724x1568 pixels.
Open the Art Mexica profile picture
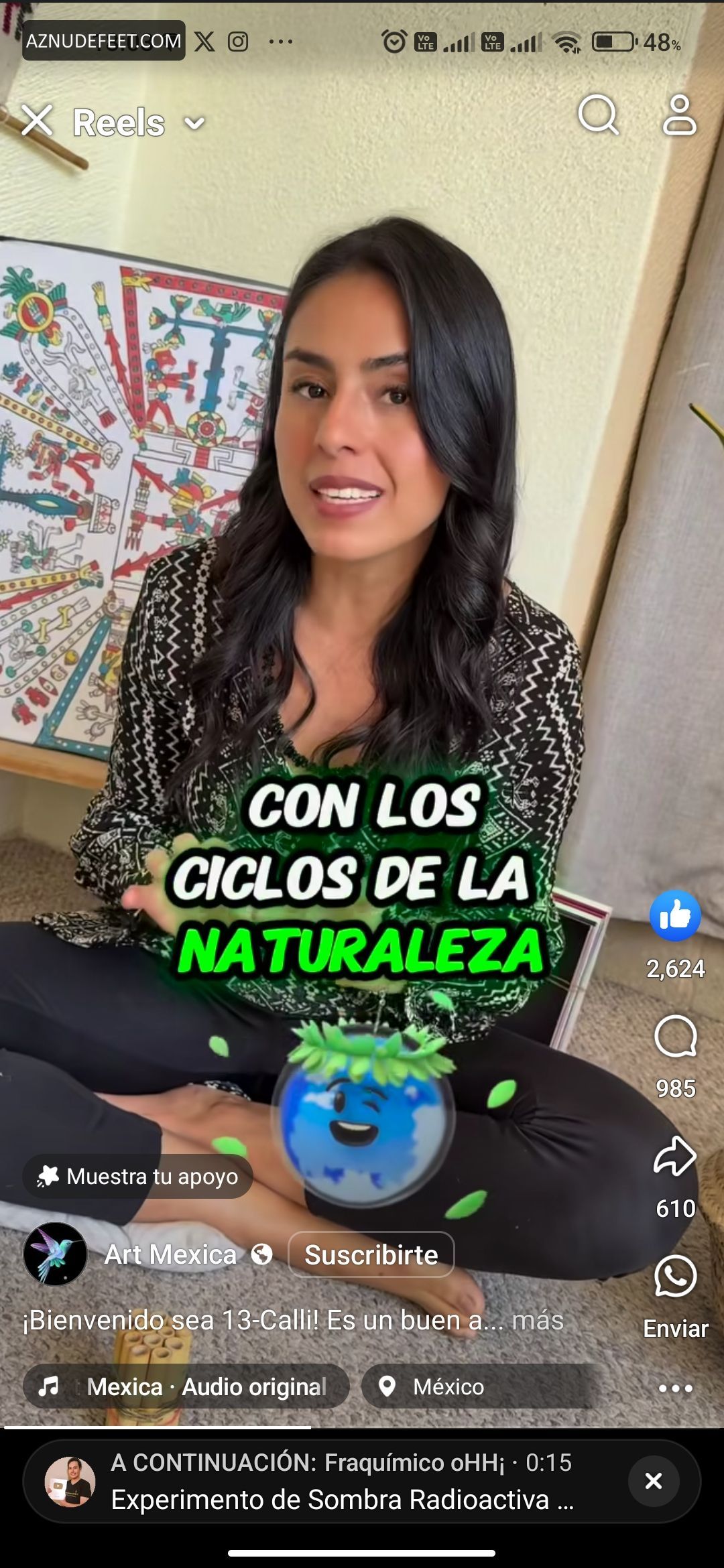click(x=56, y=1254)
